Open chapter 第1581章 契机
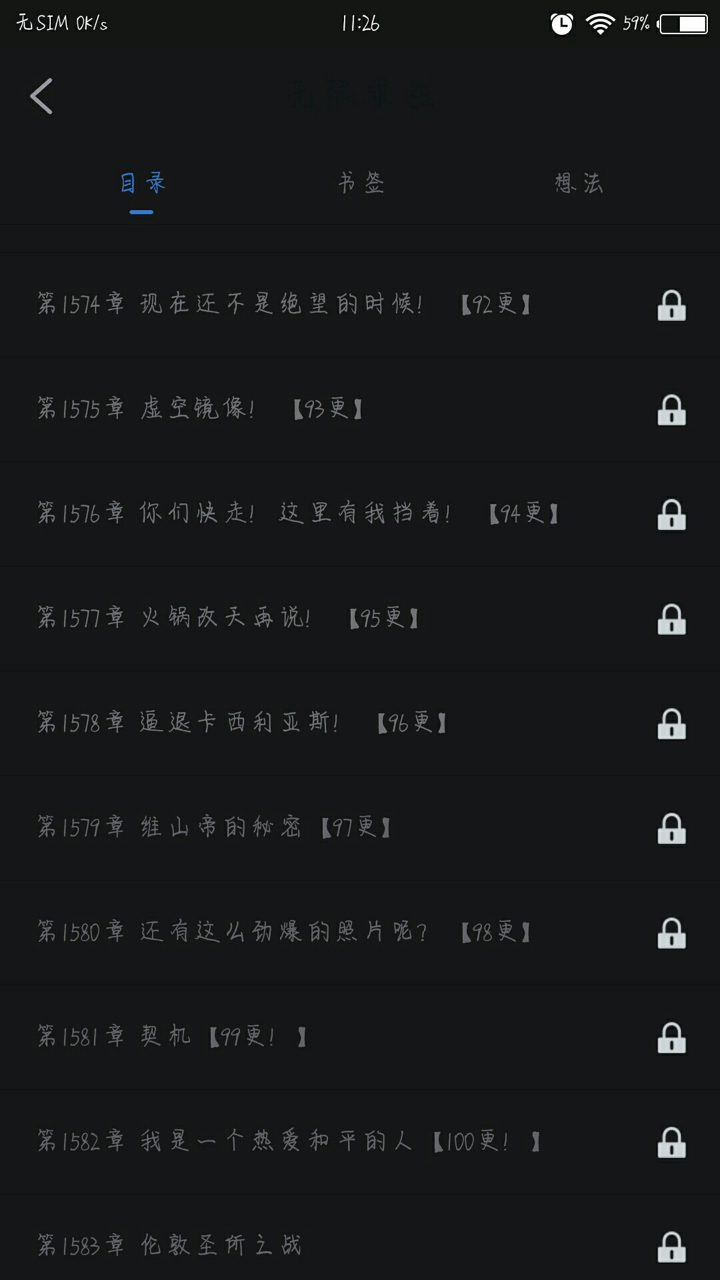 [172, 1036]
